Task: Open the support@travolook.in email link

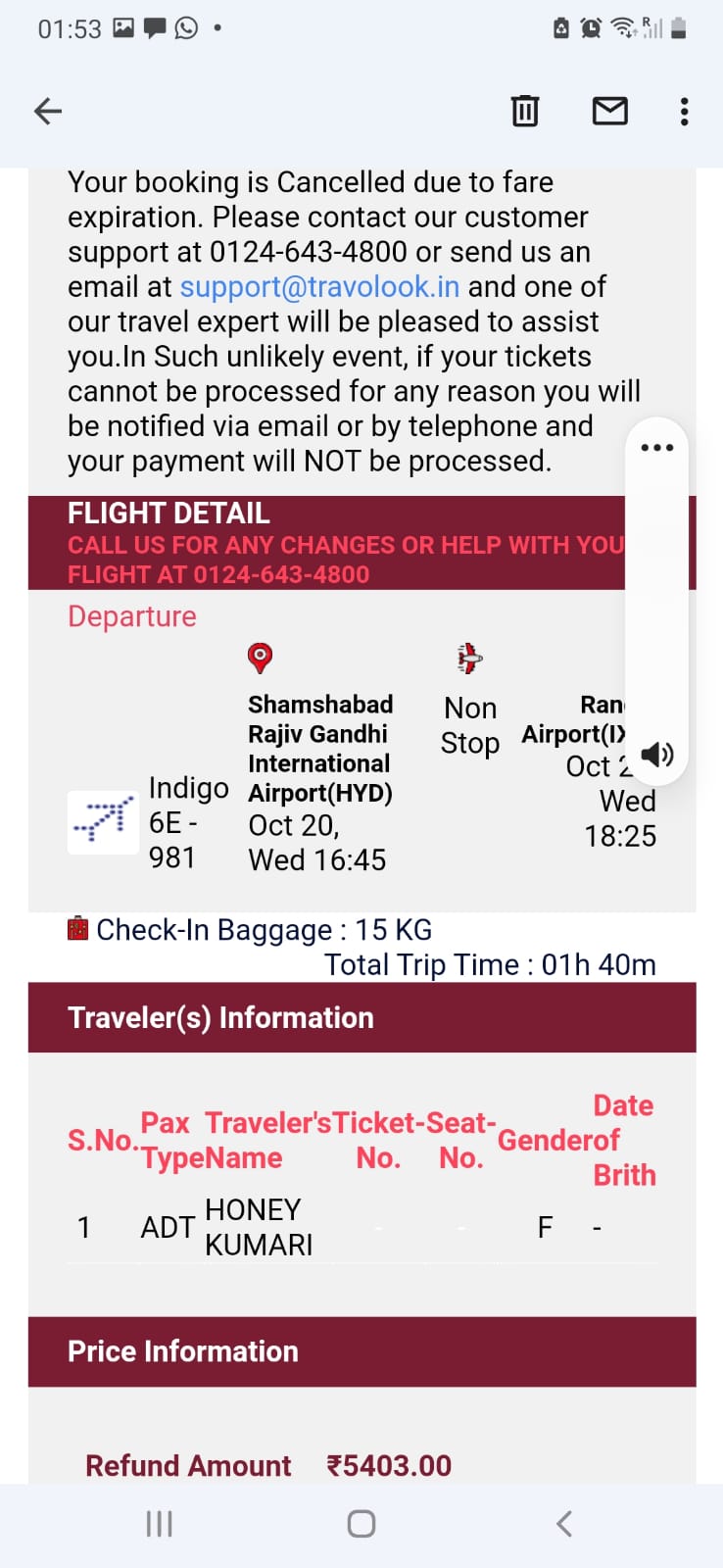Action: click(319, 286)
